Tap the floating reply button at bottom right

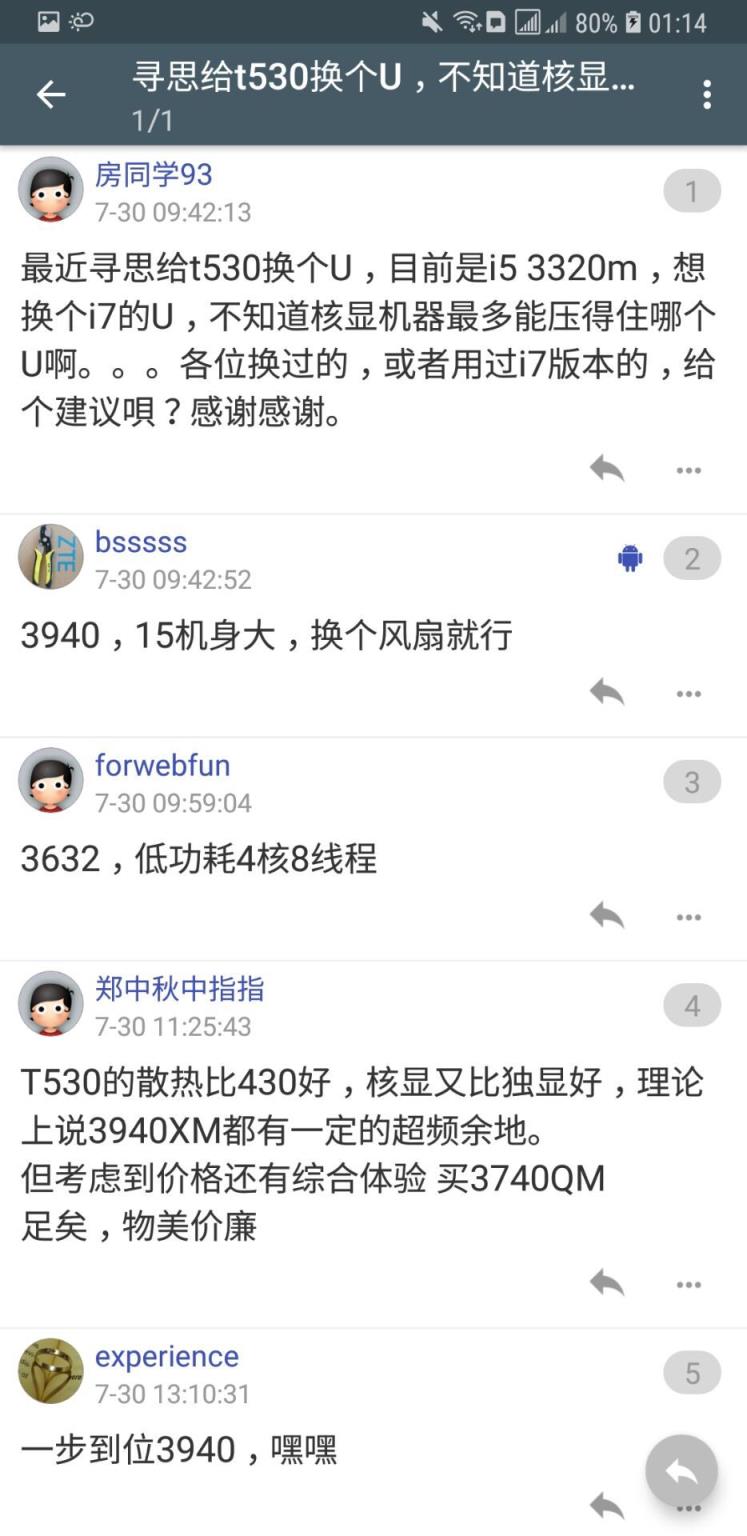click(x=681, y=1471)
